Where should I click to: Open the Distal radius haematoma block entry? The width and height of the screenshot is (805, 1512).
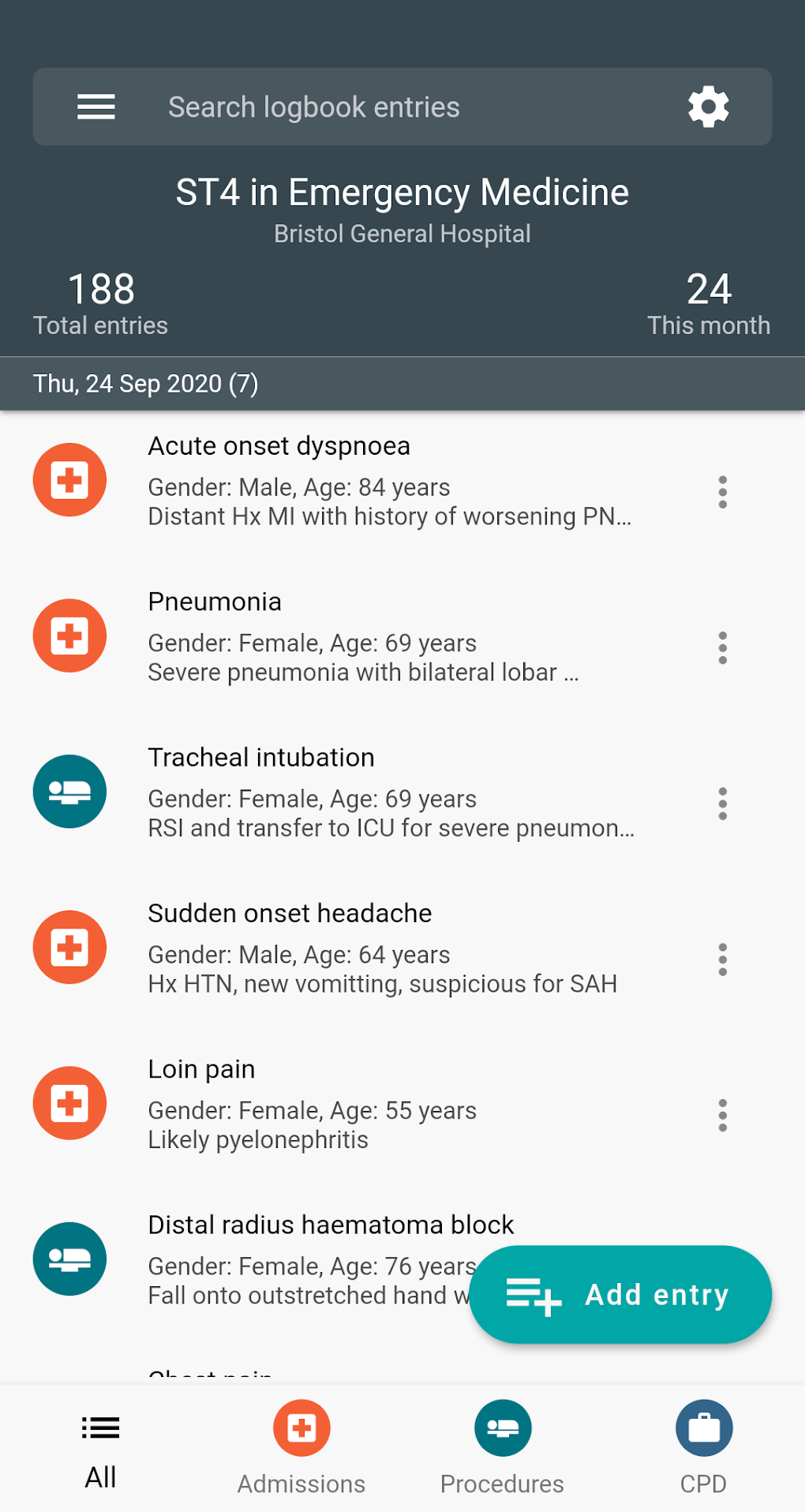237,1259
